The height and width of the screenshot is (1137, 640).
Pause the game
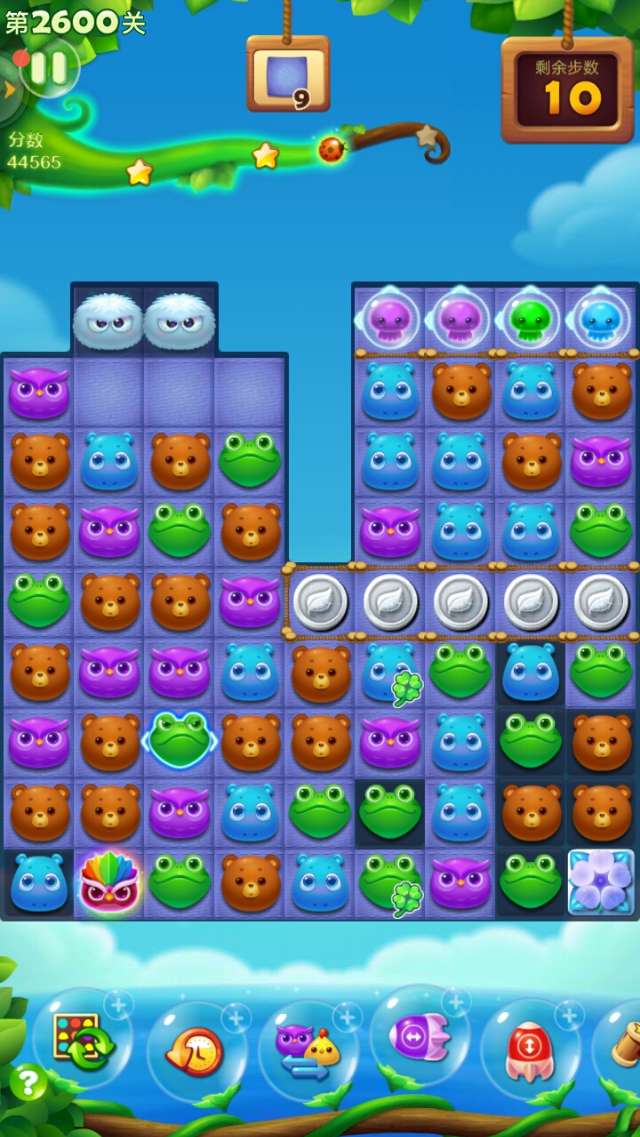[48, 68]
